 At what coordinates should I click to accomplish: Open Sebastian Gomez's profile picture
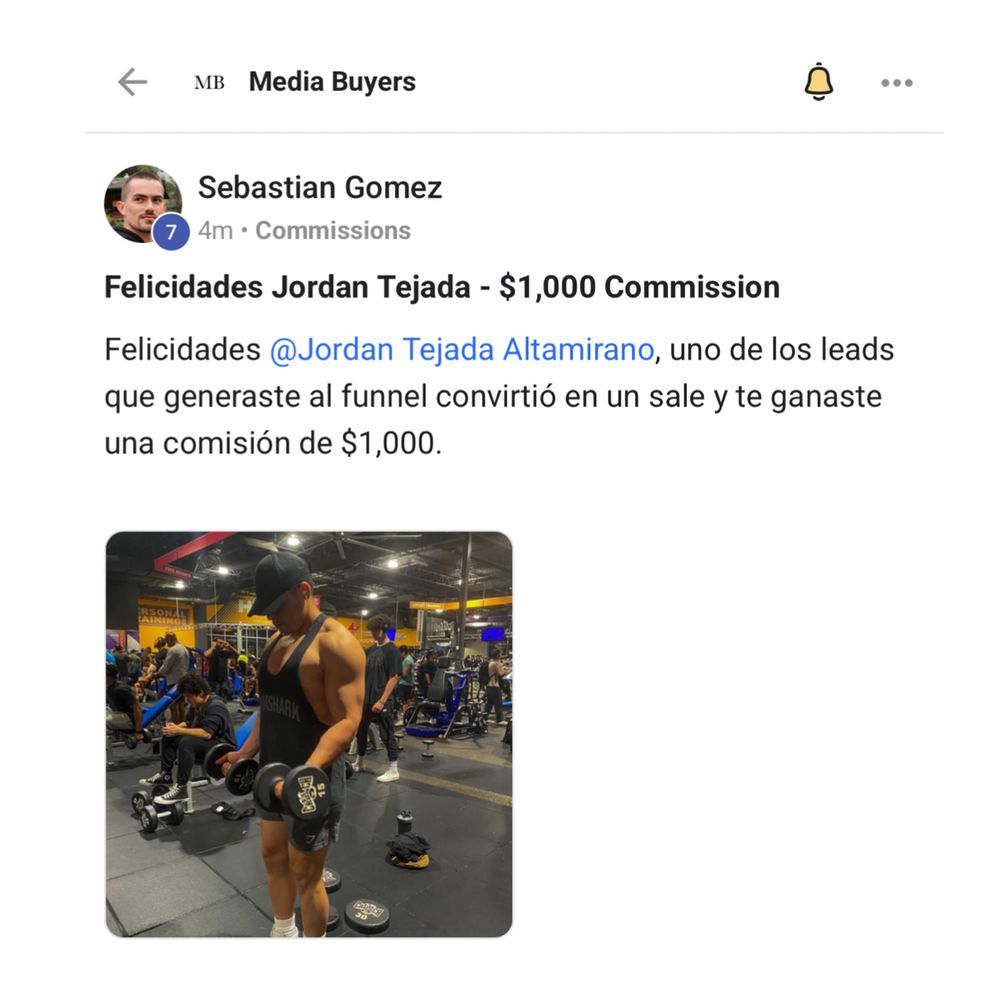143,204
